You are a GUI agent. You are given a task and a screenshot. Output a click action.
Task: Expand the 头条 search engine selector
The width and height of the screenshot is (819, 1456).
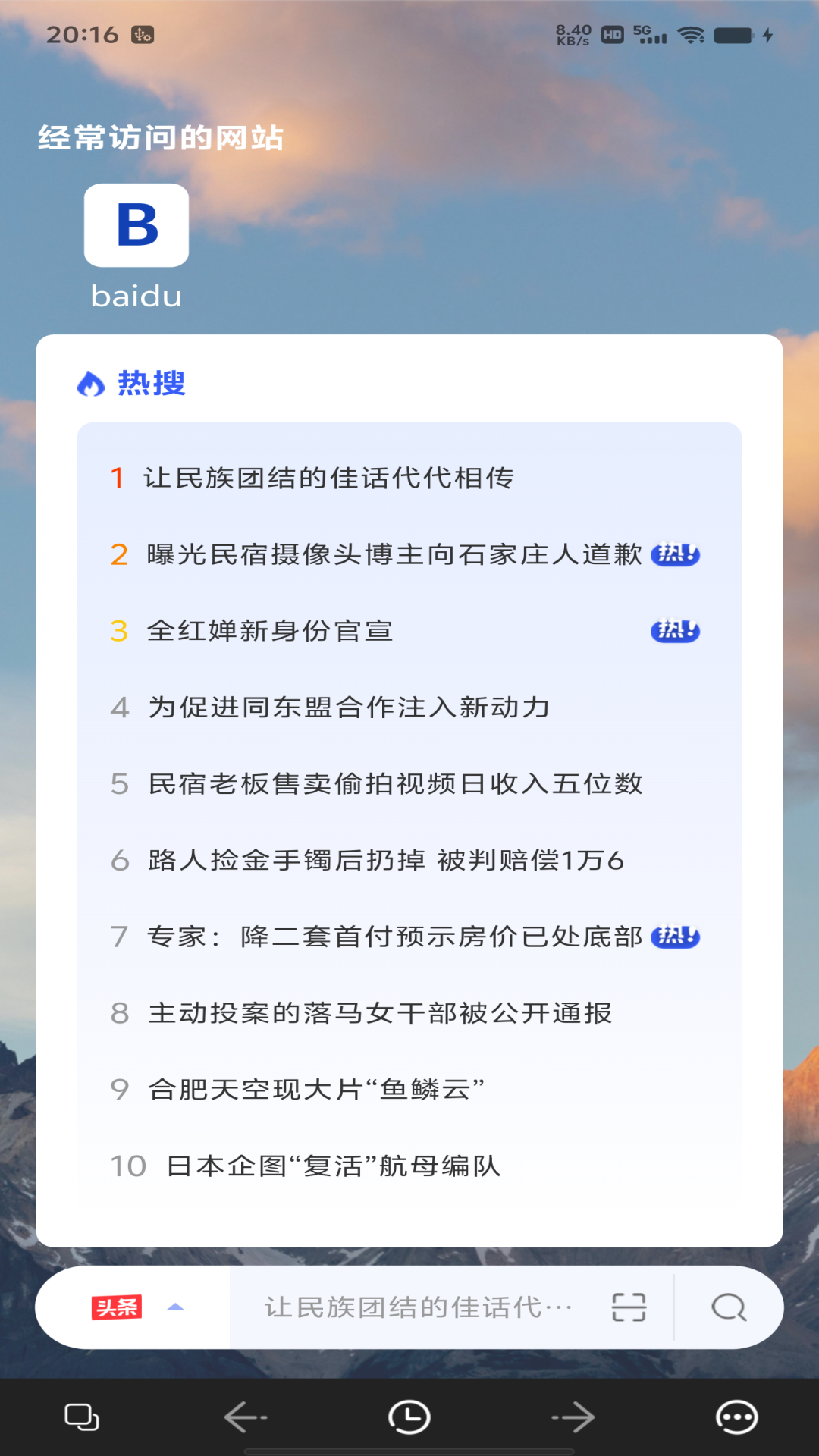(136, 1307)
